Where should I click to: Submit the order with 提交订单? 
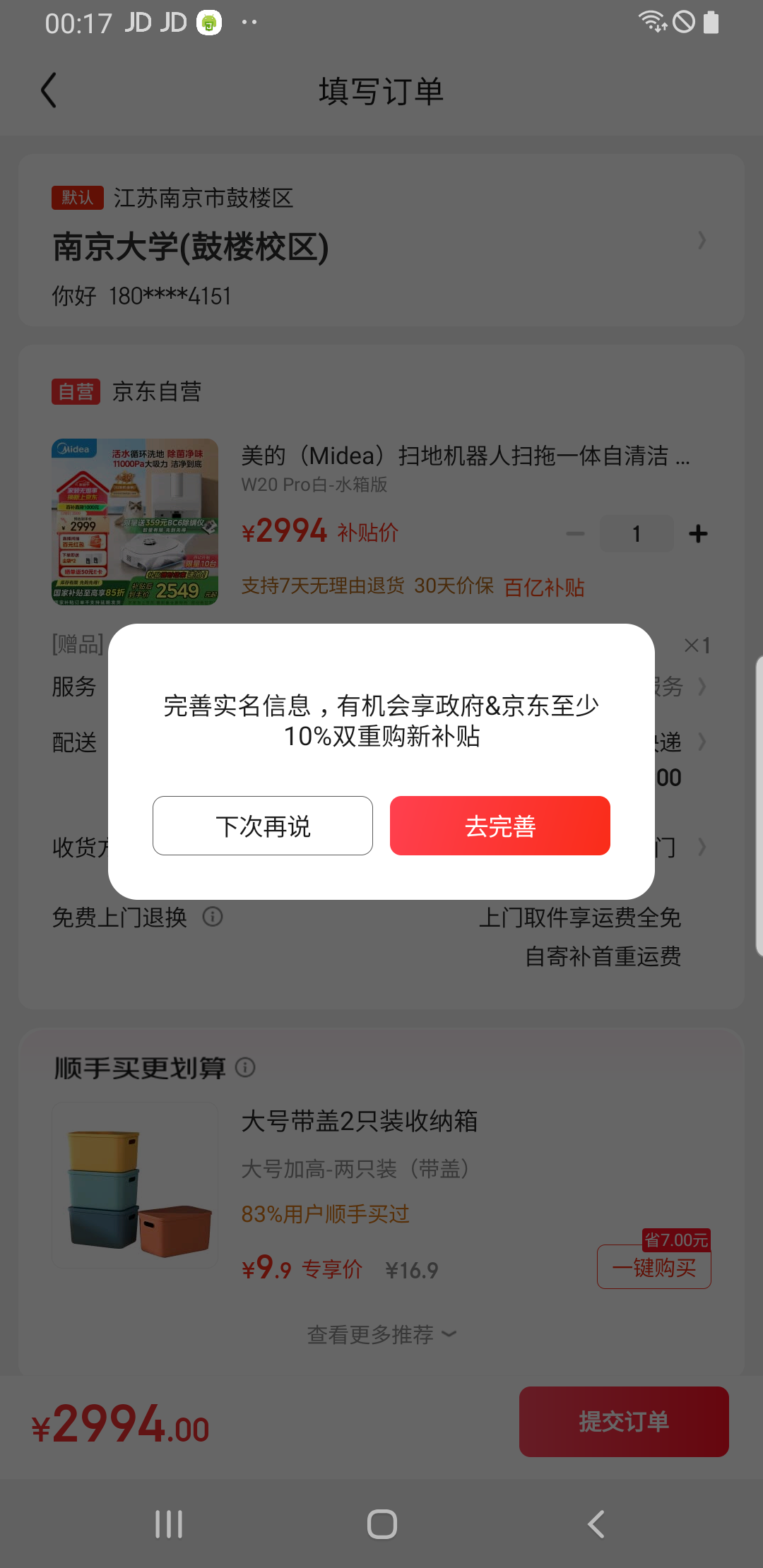[x=624, y=1421]
